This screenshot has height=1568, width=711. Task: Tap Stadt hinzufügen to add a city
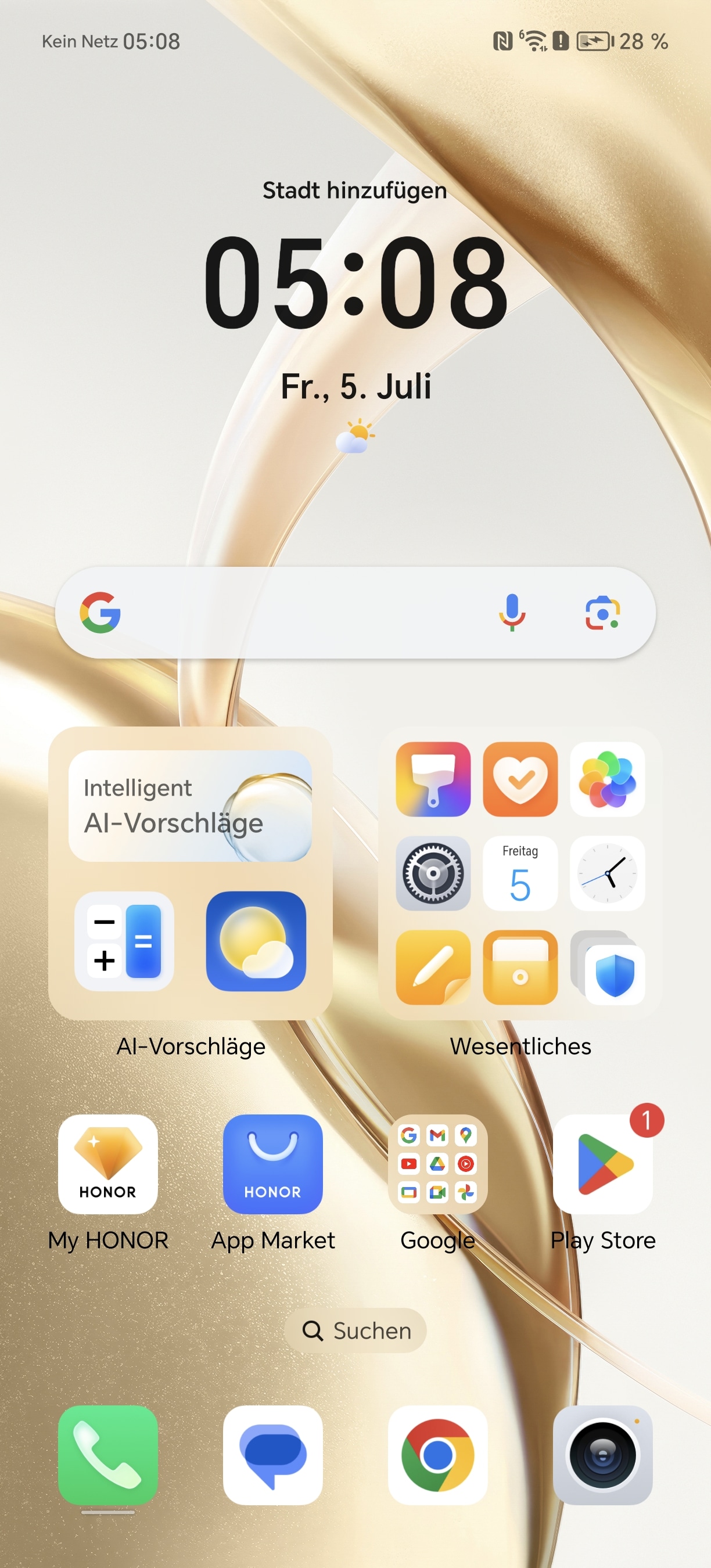tap(355, 190)
